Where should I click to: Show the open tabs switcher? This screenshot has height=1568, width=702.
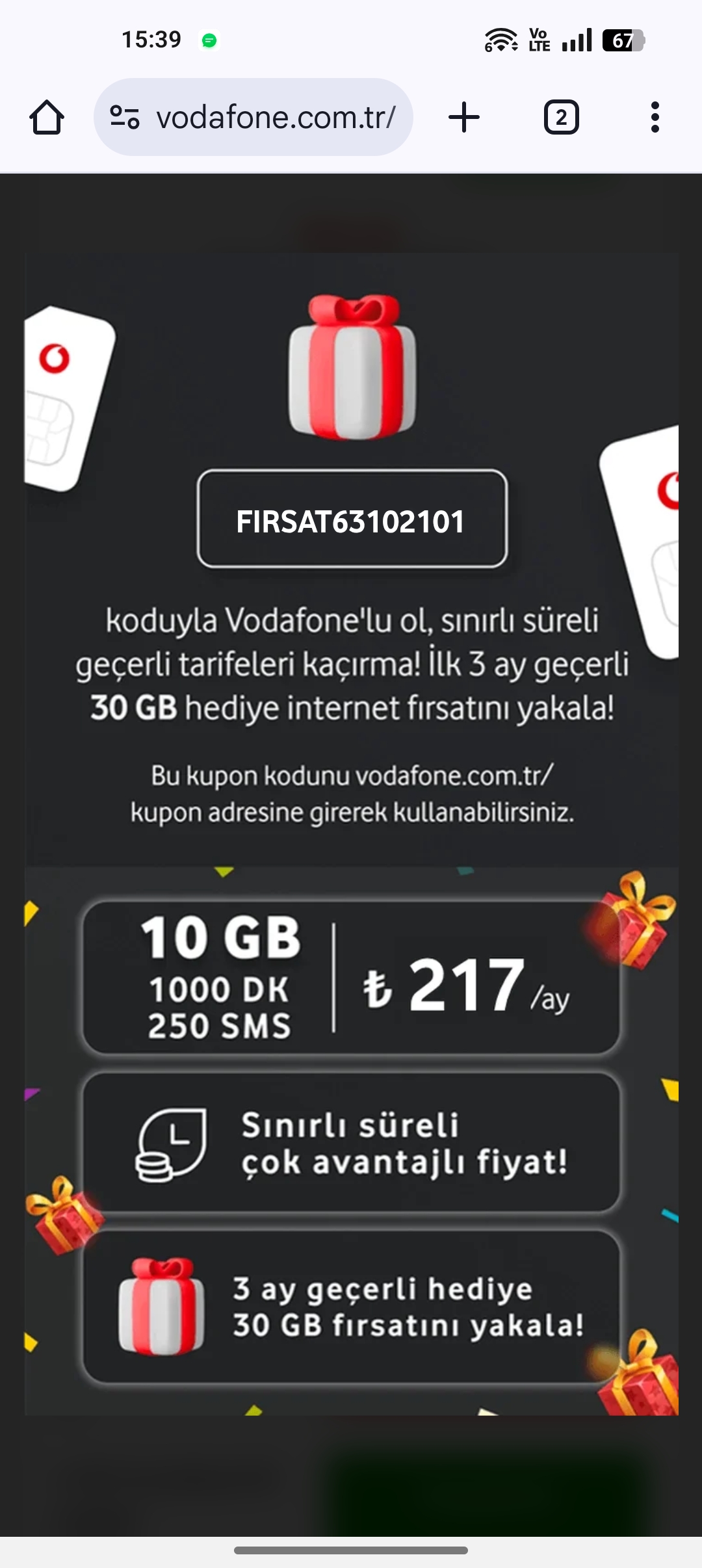click(x=561, y=118)
